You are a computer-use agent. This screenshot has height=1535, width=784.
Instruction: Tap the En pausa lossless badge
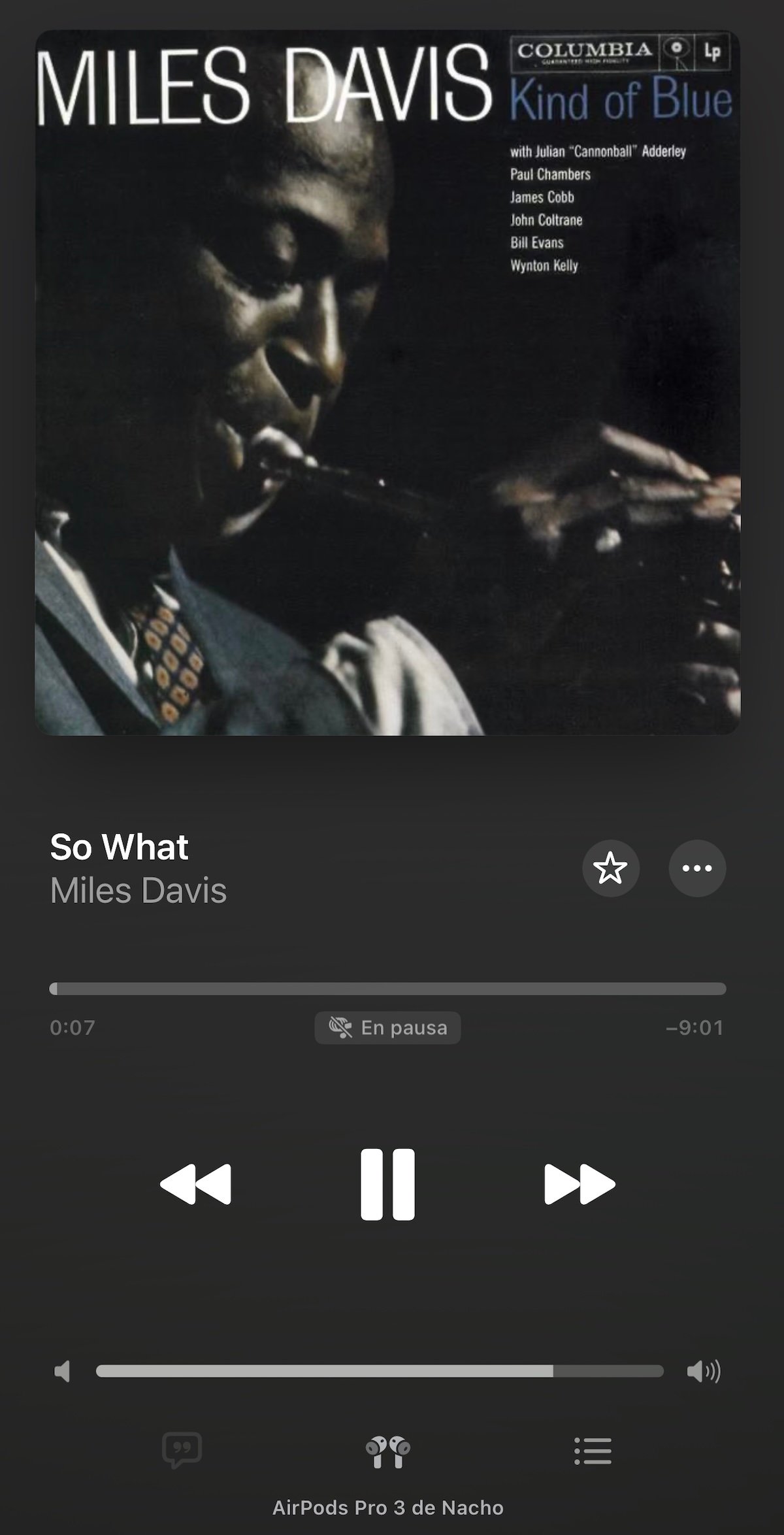tap(387, 1028)
